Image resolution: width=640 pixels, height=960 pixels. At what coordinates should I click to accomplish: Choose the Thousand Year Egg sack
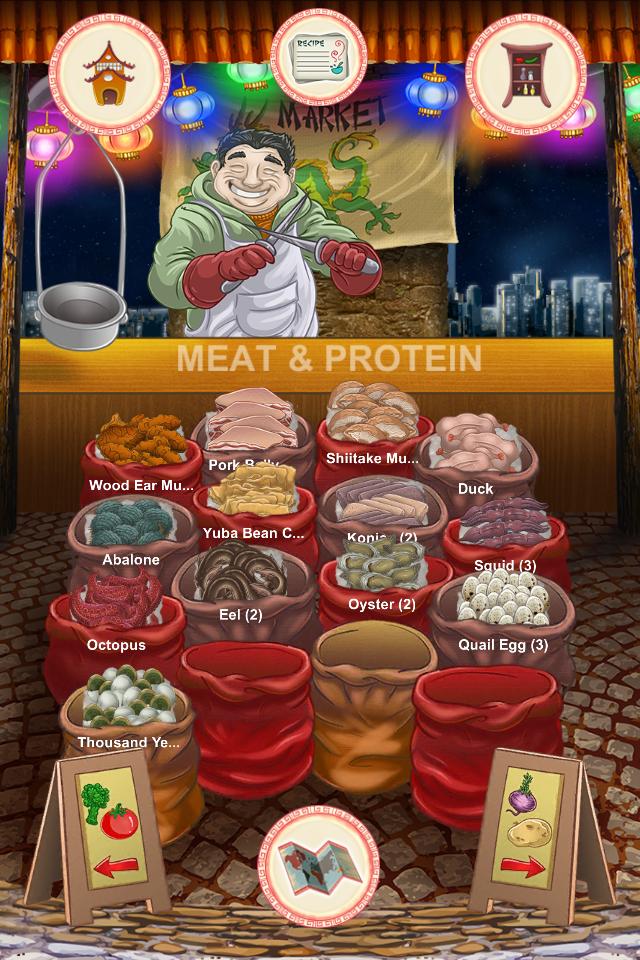point(130,703)
